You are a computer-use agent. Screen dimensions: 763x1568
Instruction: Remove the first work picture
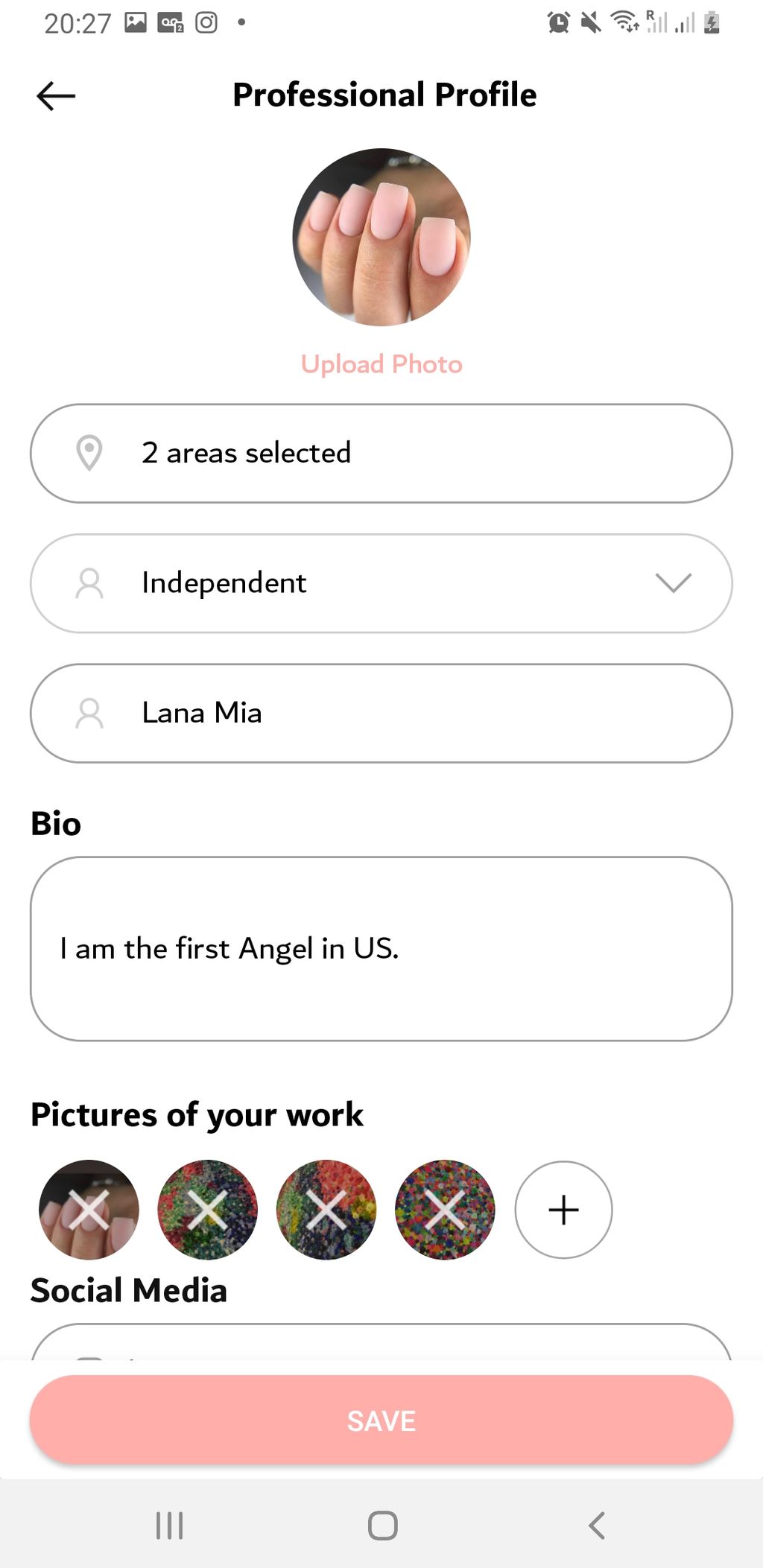pyautogui.click(x=88, y=1210)
